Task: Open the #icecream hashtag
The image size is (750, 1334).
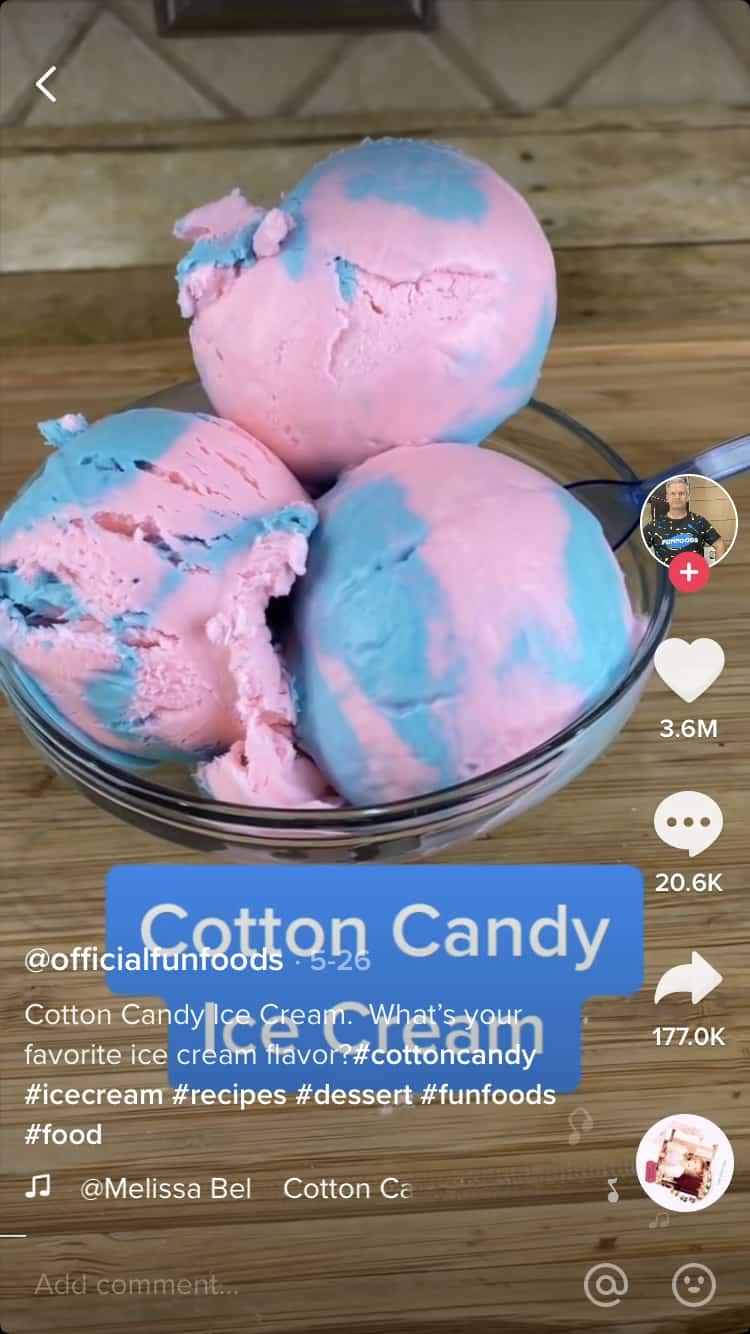Action: [94, 1094]
